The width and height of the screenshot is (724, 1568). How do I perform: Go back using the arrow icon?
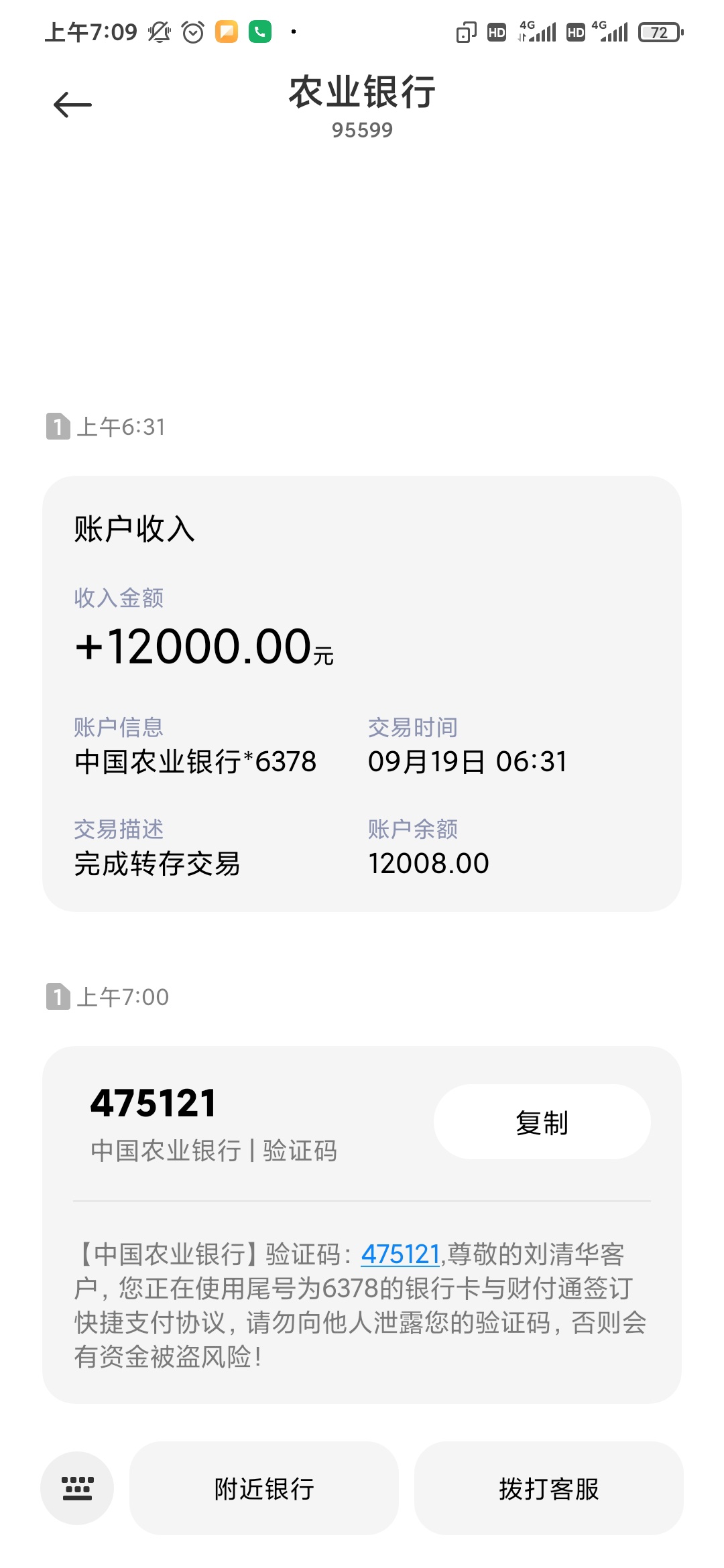(72, 105)
